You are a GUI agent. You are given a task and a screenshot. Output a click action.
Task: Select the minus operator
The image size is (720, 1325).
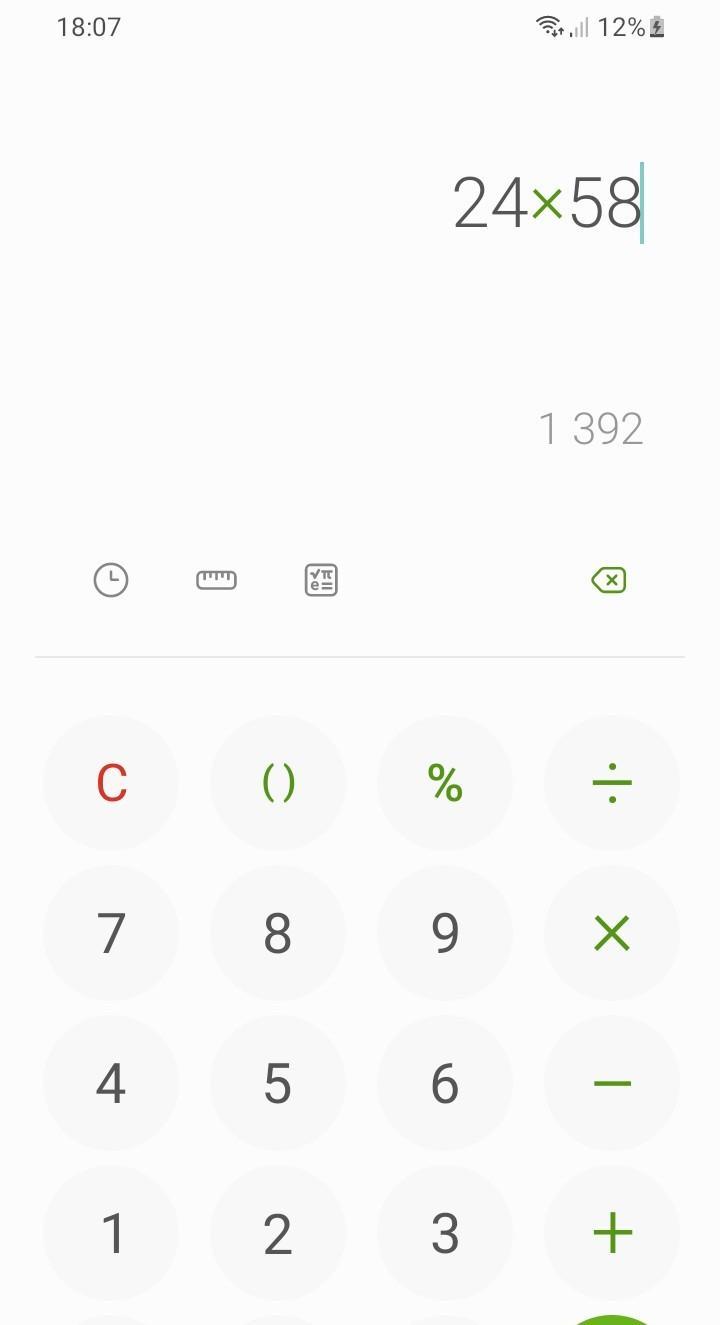[612, 1083]
